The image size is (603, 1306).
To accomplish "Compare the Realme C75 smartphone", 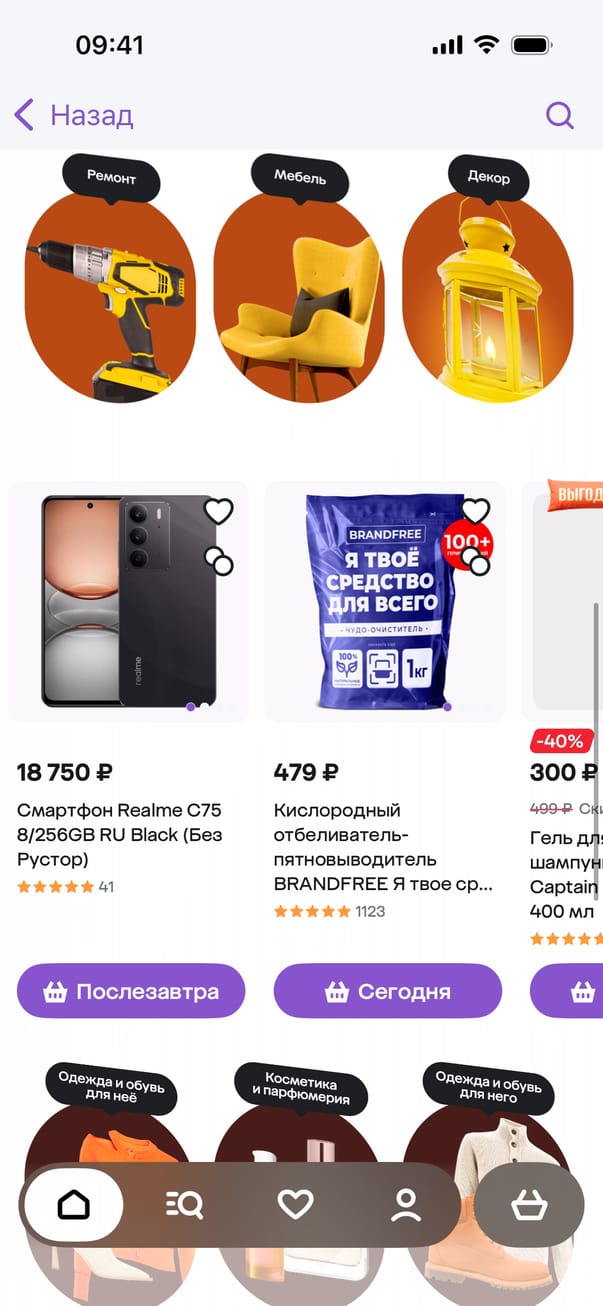I will 218,561.
